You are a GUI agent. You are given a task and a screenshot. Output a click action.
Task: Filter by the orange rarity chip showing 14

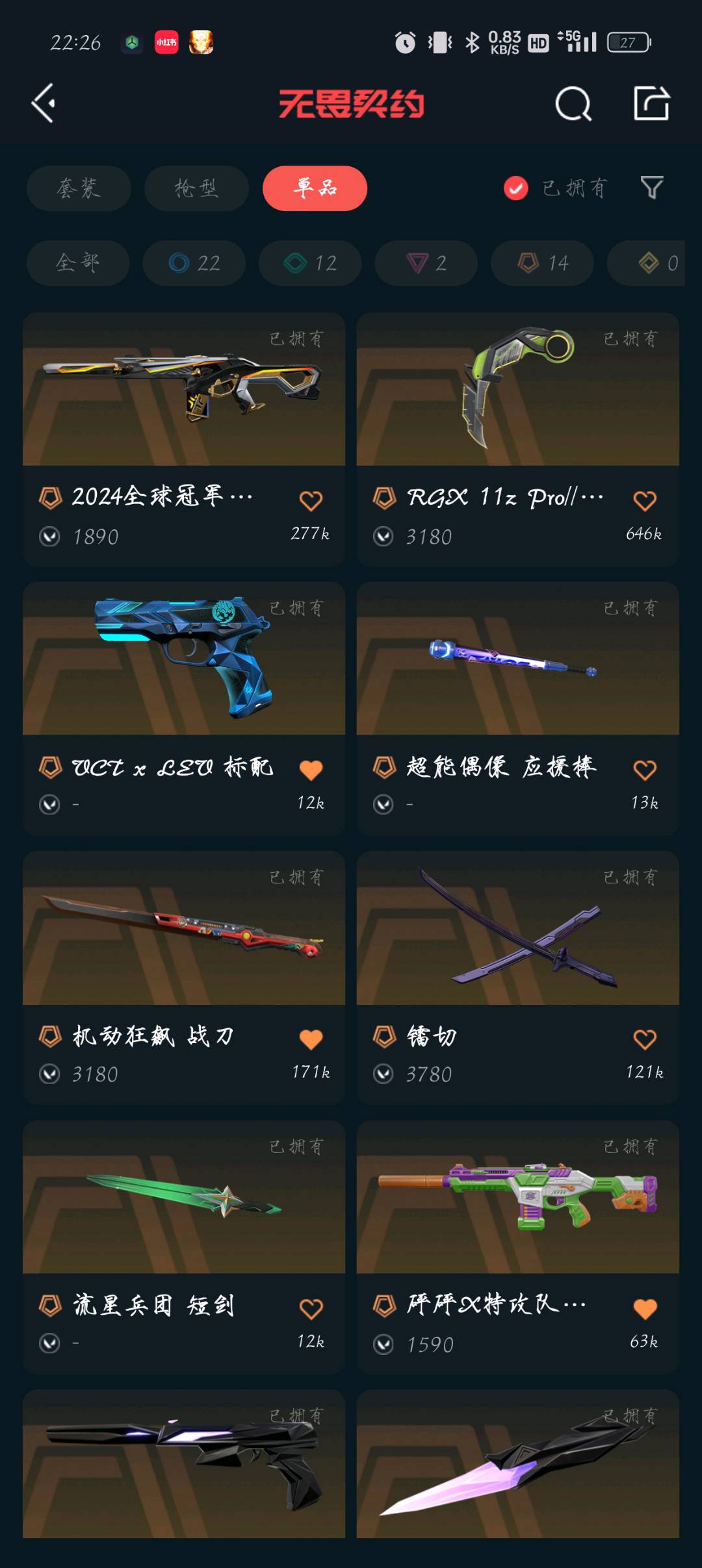(542, 263)
